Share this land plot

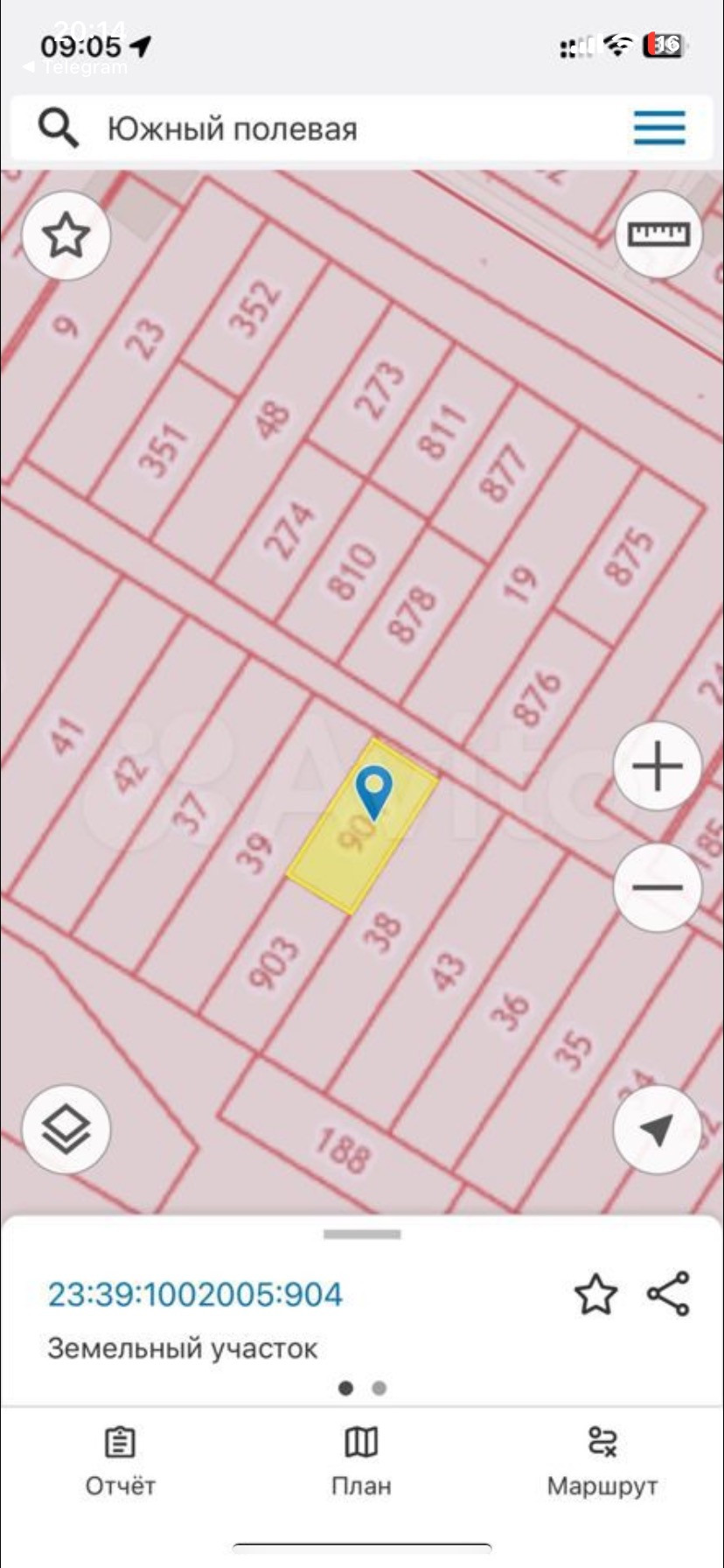click(669, 1294)
